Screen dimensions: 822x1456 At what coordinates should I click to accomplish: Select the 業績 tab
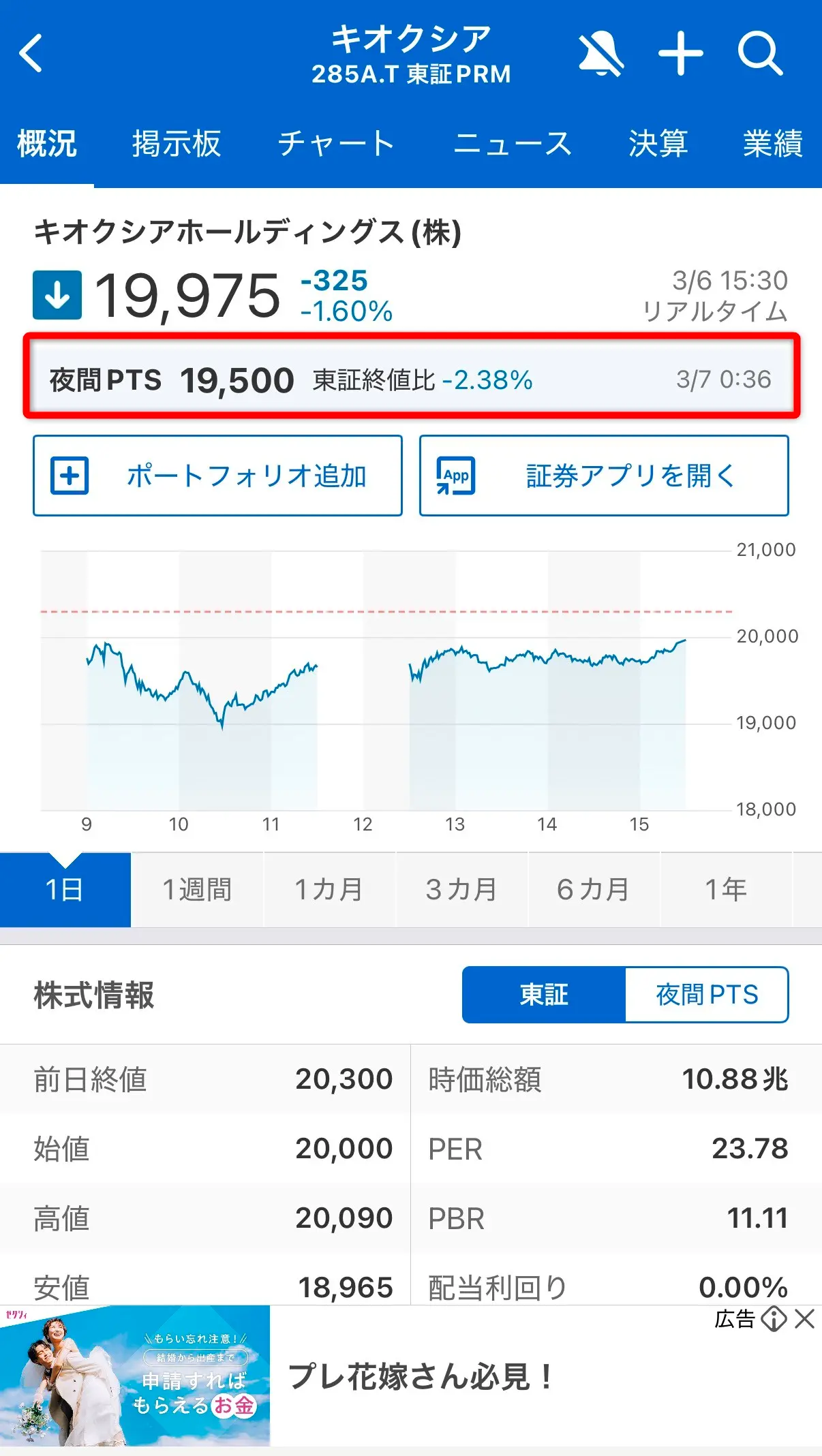(x=773, y=144)
